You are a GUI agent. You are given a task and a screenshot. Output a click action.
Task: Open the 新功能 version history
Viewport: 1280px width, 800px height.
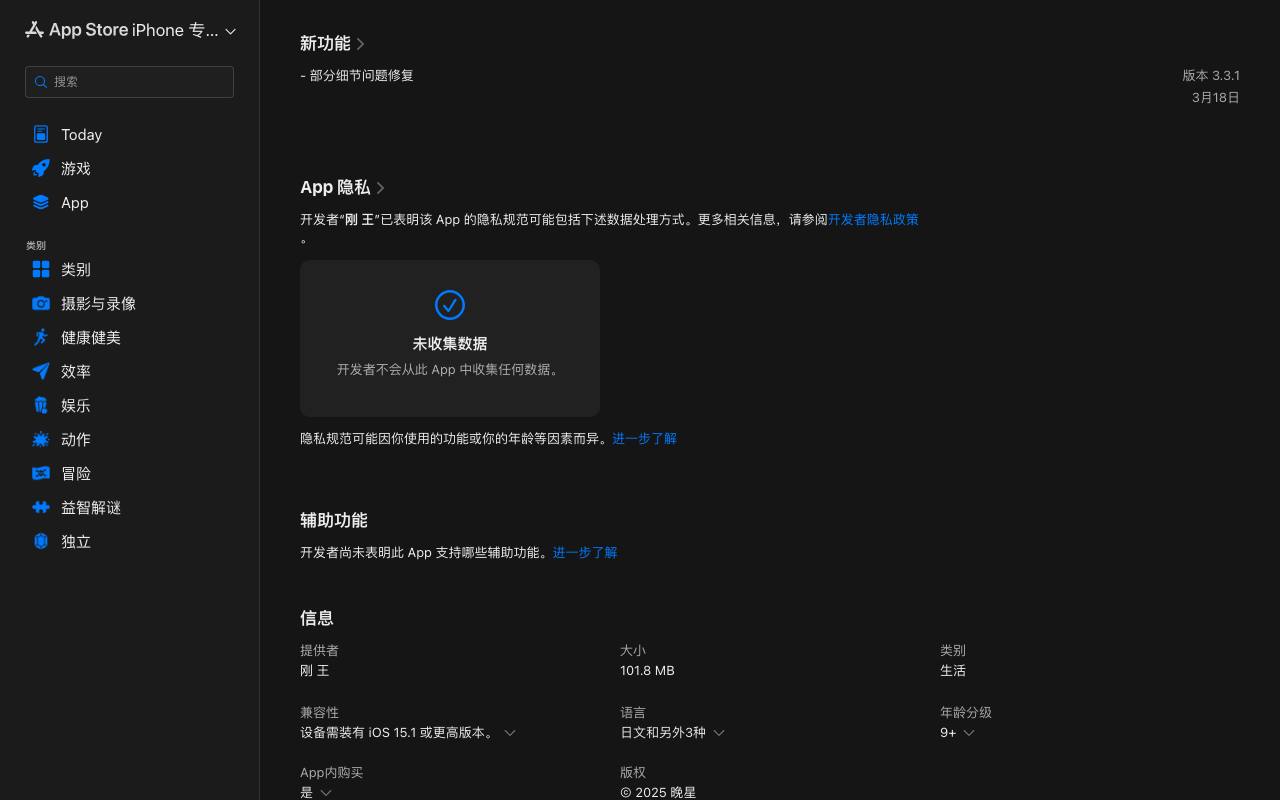[333, 44]
